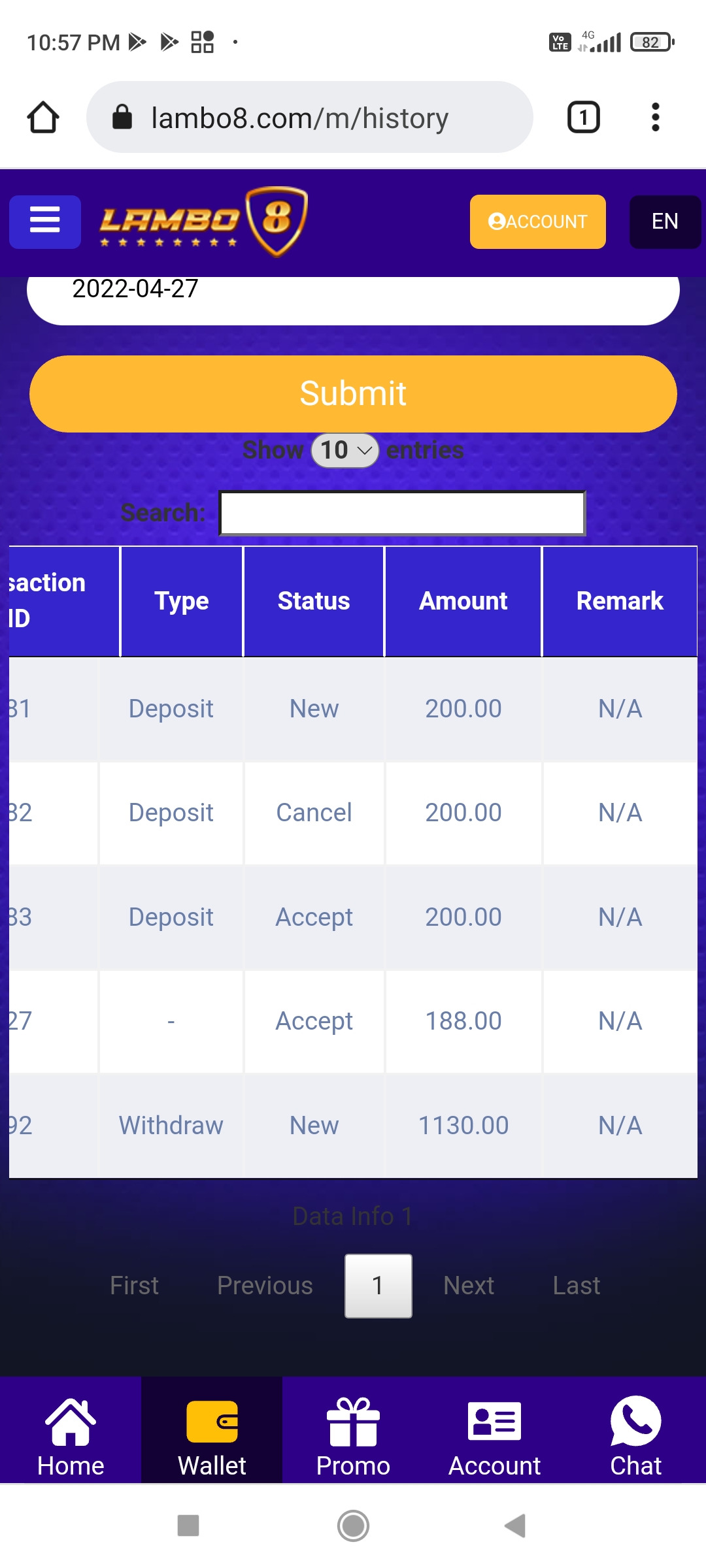Screen dimensions: 706x1568
Task: Sort table by Type column
Action: click(181, 601)
